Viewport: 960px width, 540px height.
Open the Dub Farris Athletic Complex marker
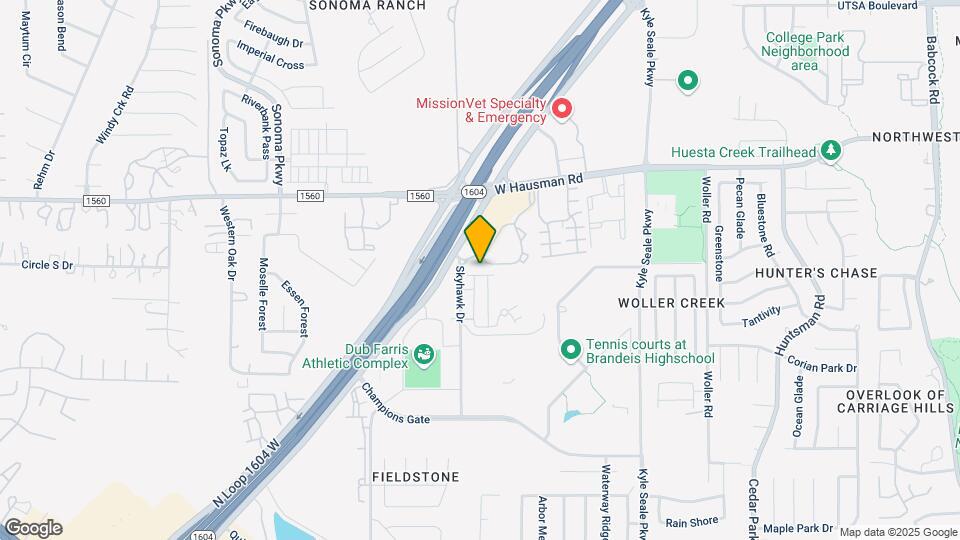(424, 354)
